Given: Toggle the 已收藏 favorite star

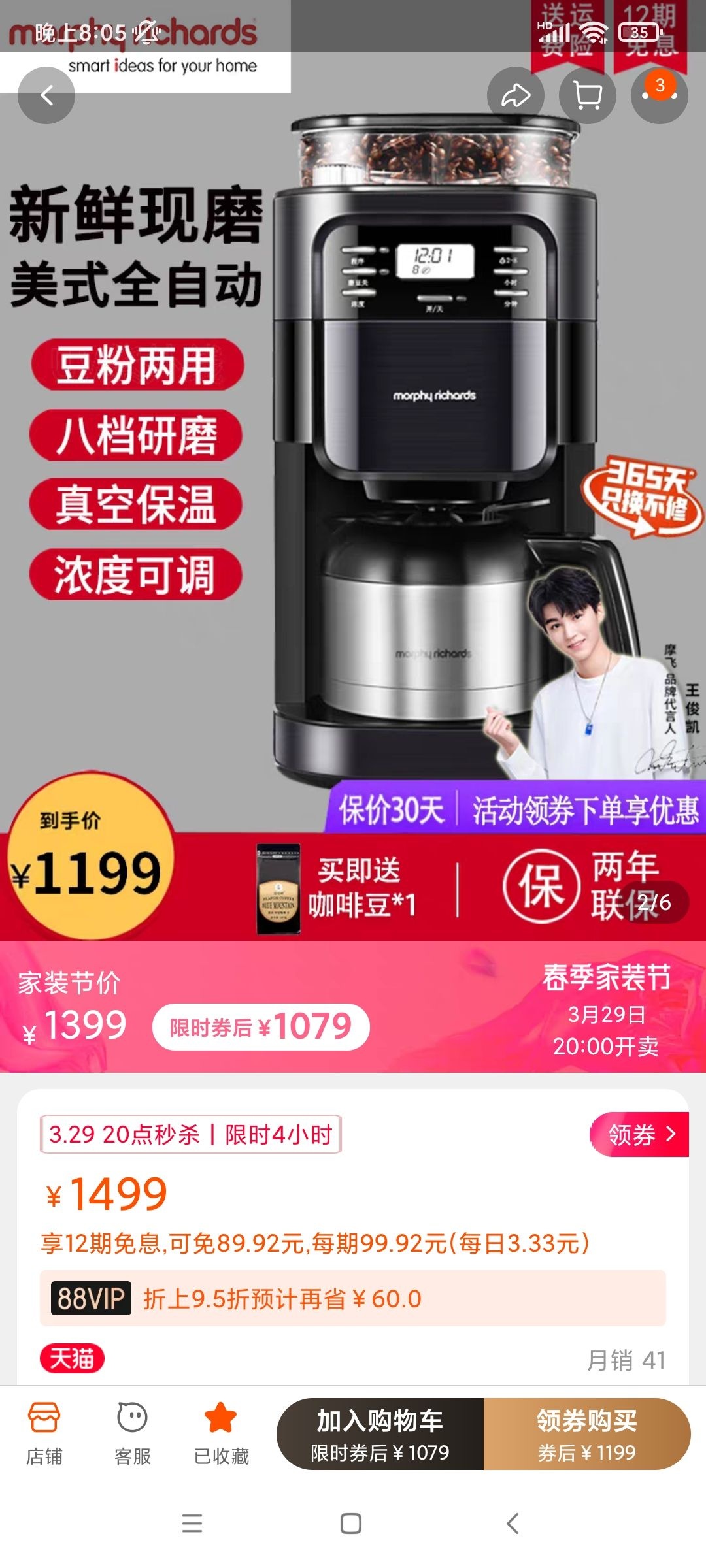Looking at the screenshot, I should tap(221, 1433).
